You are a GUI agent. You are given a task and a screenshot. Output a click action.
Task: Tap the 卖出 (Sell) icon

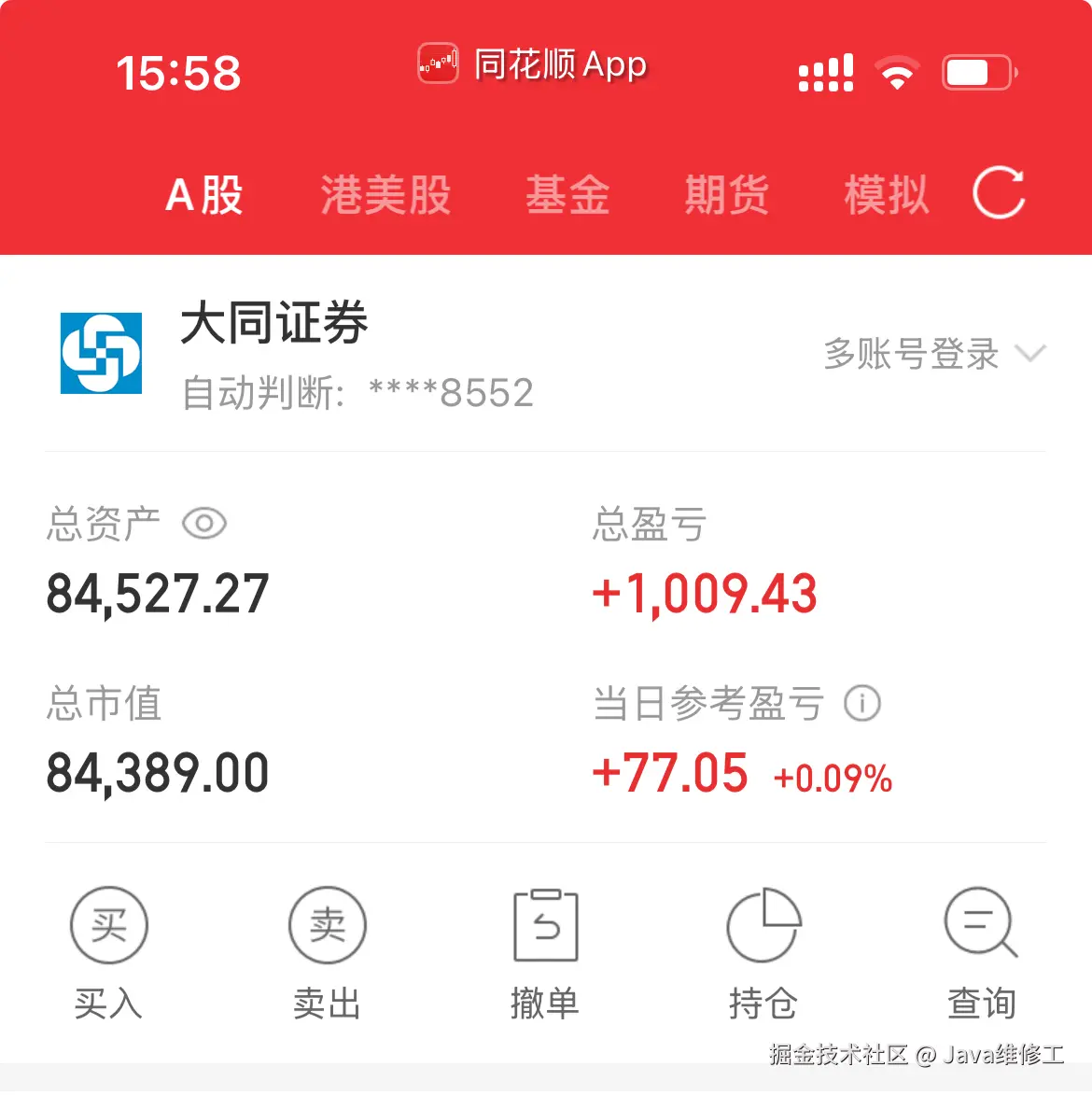point(327,925)
